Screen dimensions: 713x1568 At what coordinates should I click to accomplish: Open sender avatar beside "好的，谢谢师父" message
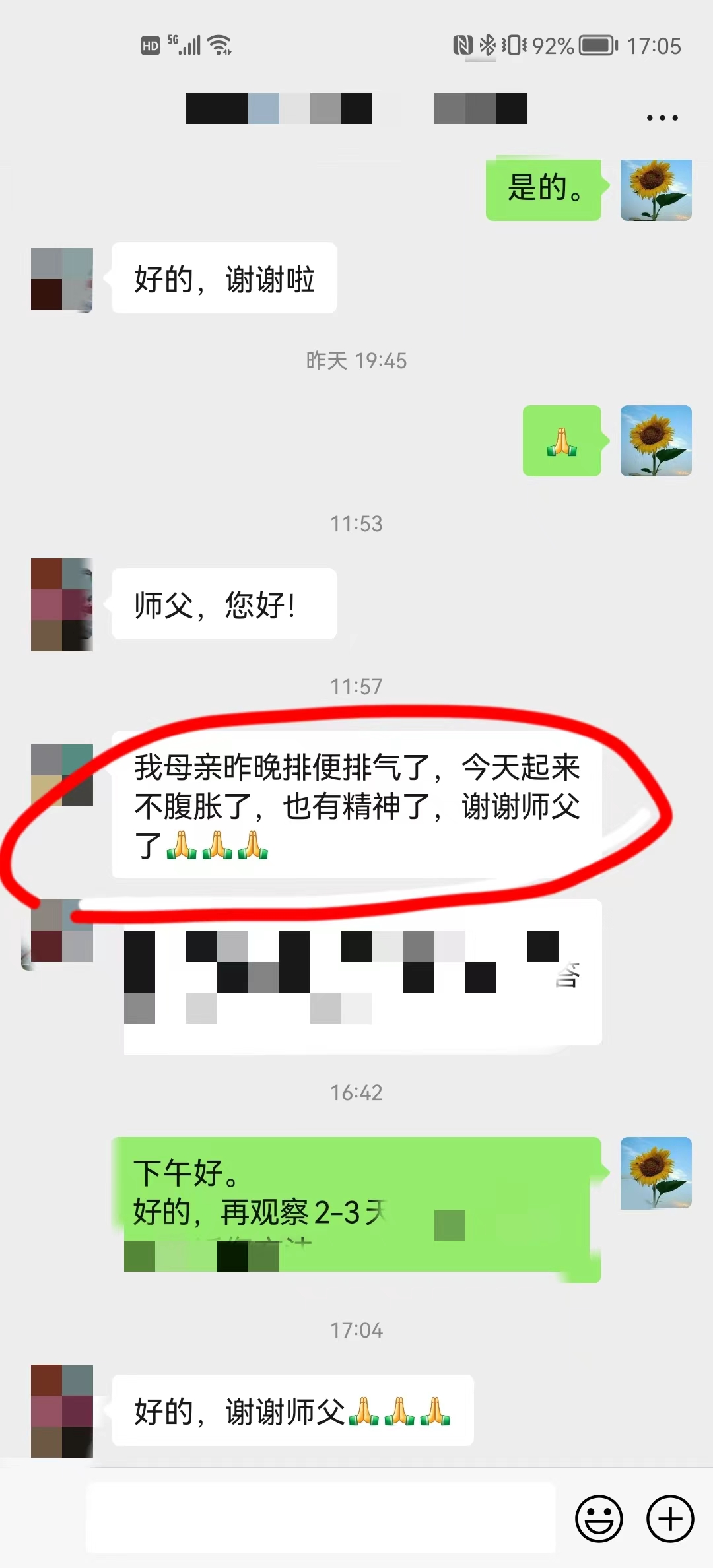click(62, 1411)
